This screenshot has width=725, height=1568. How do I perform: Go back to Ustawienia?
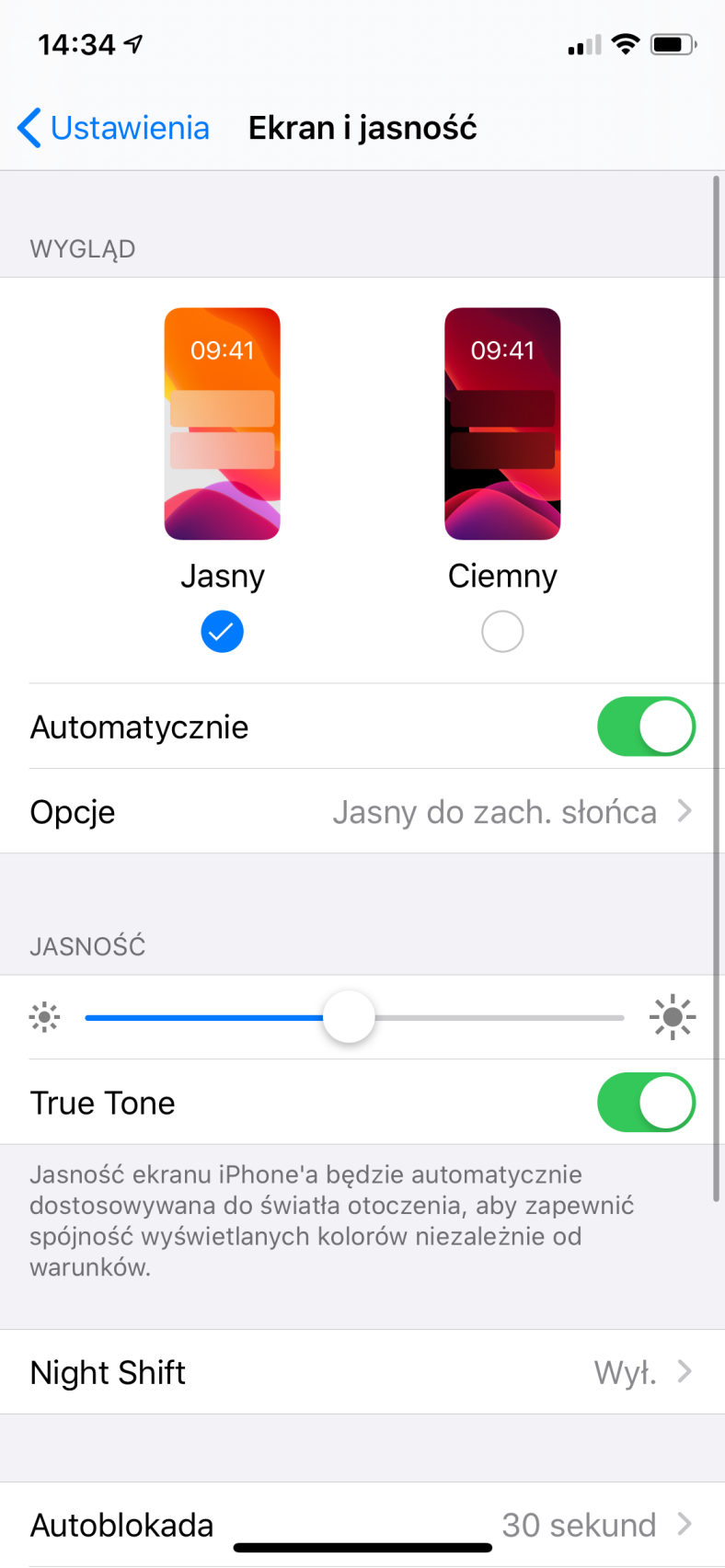coord(113,128)
